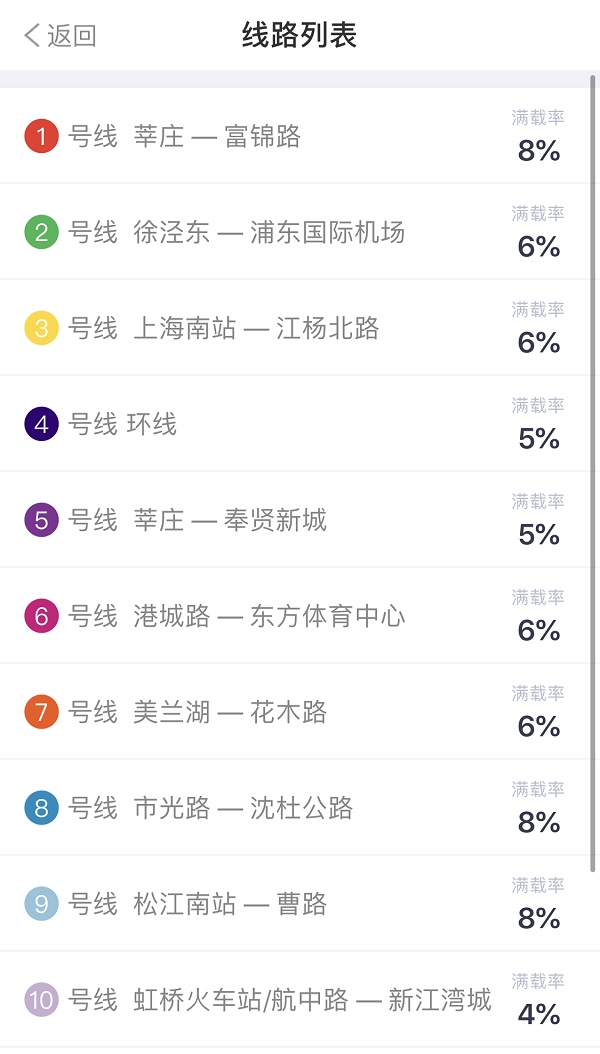Open Line 9 松江南站 — 曹路
This screenshot has width=600, height=1054.
[x=296, y=903]
